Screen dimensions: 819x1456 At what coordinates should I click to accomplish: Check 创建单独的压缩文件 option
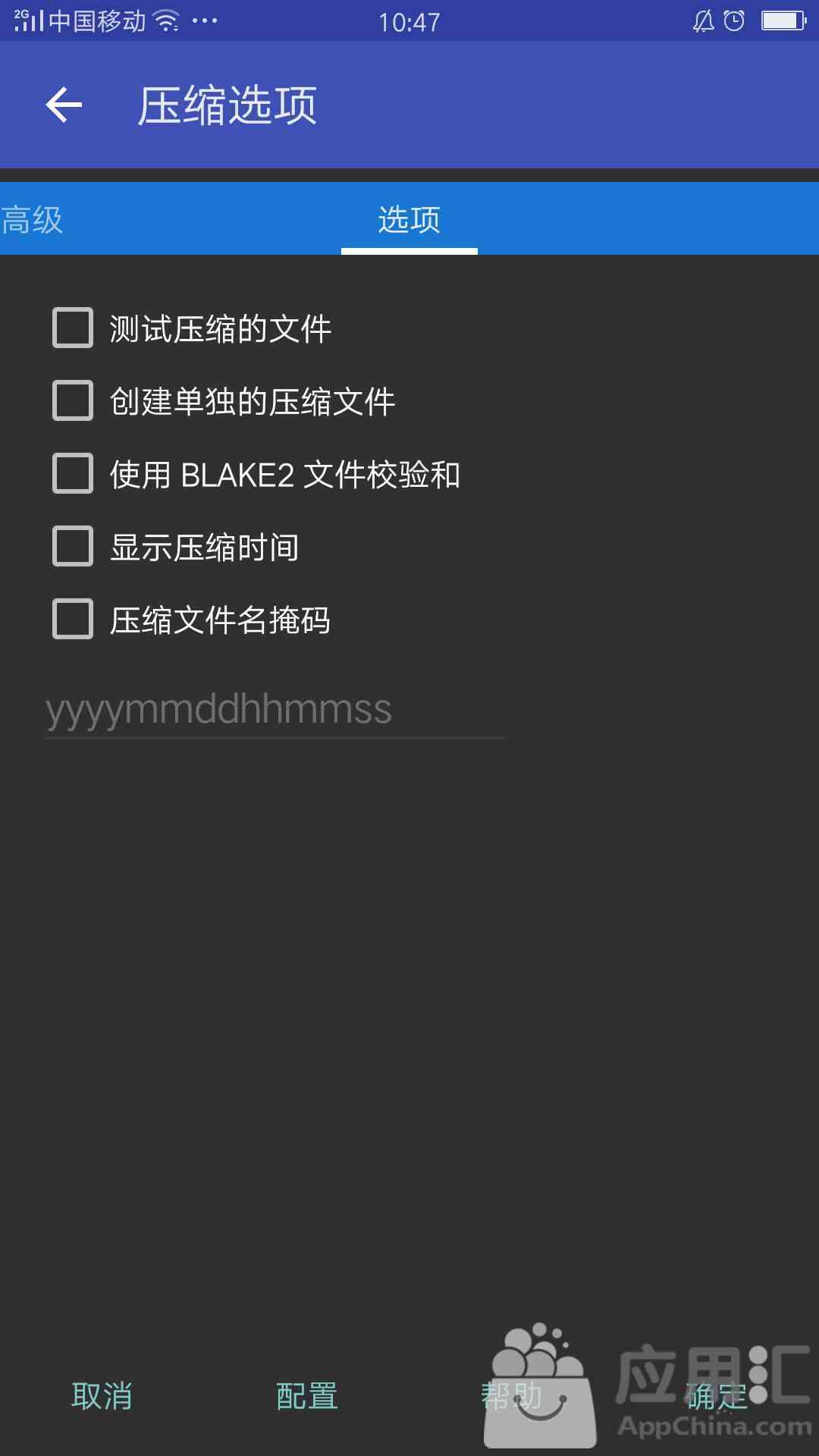[73, 400]
